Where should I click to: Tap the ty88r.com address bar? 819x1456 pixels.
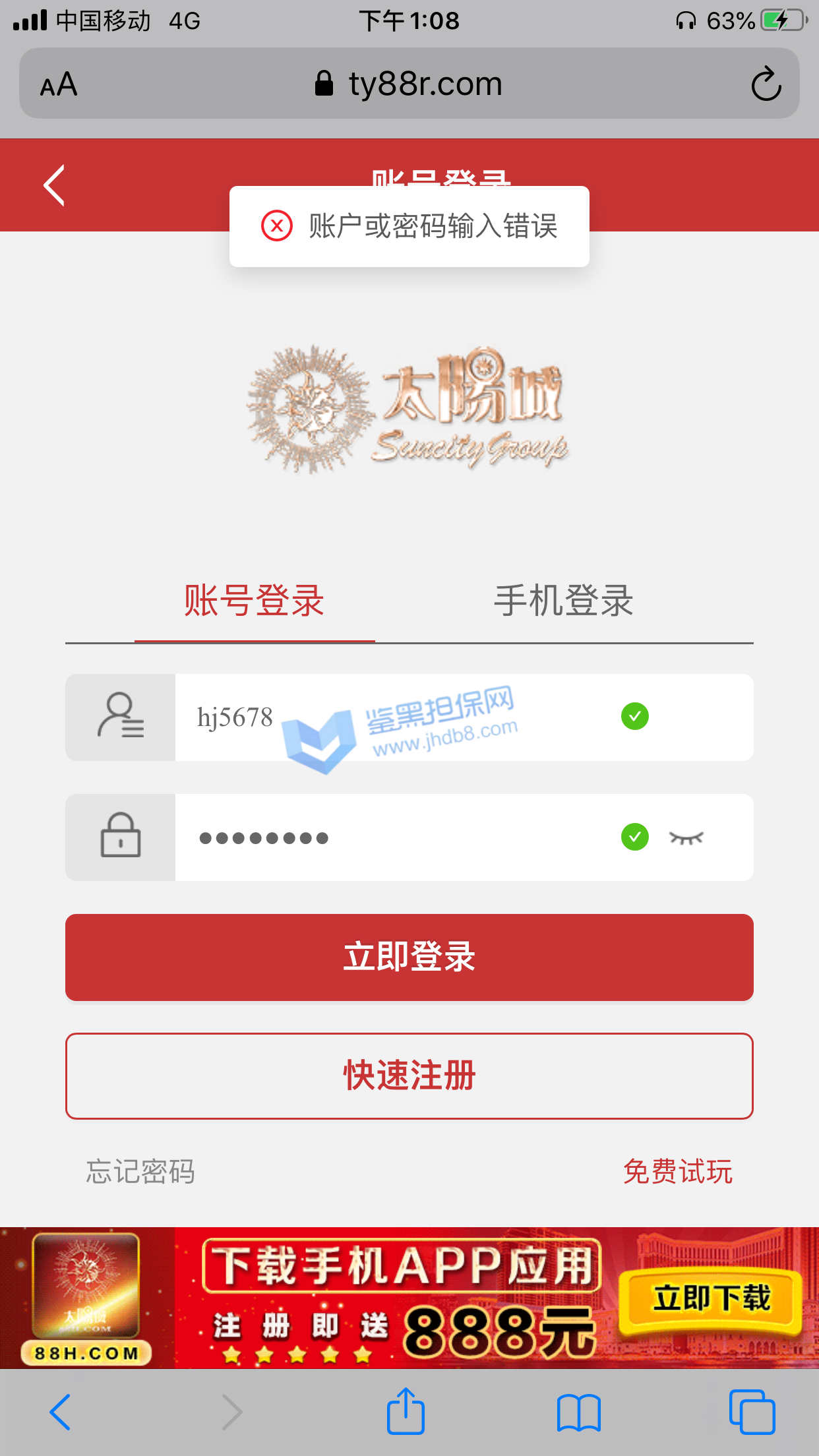(409, 84)
